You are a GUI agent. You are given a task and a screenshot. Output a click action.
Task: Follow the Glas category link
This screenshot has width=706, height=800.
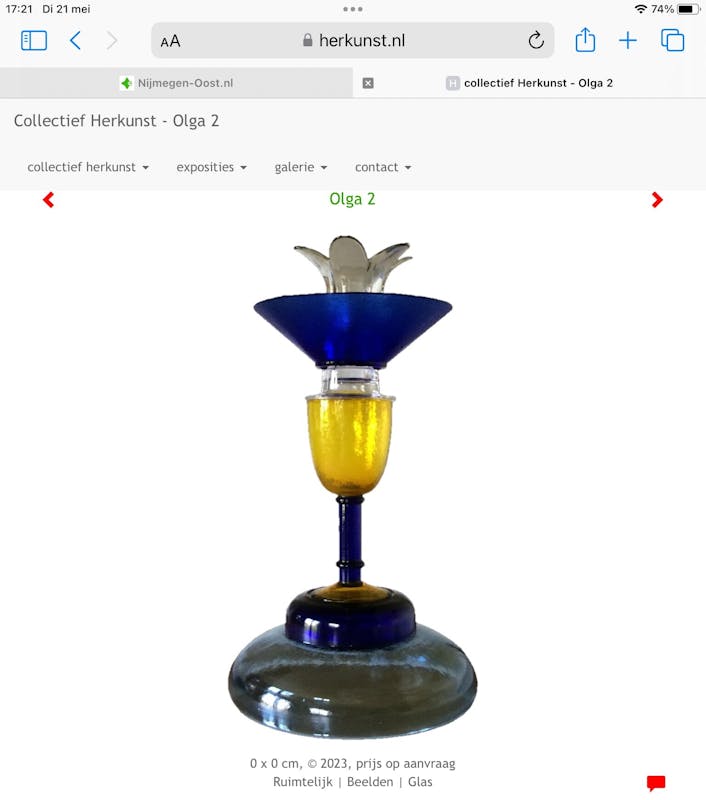(420, 782)
